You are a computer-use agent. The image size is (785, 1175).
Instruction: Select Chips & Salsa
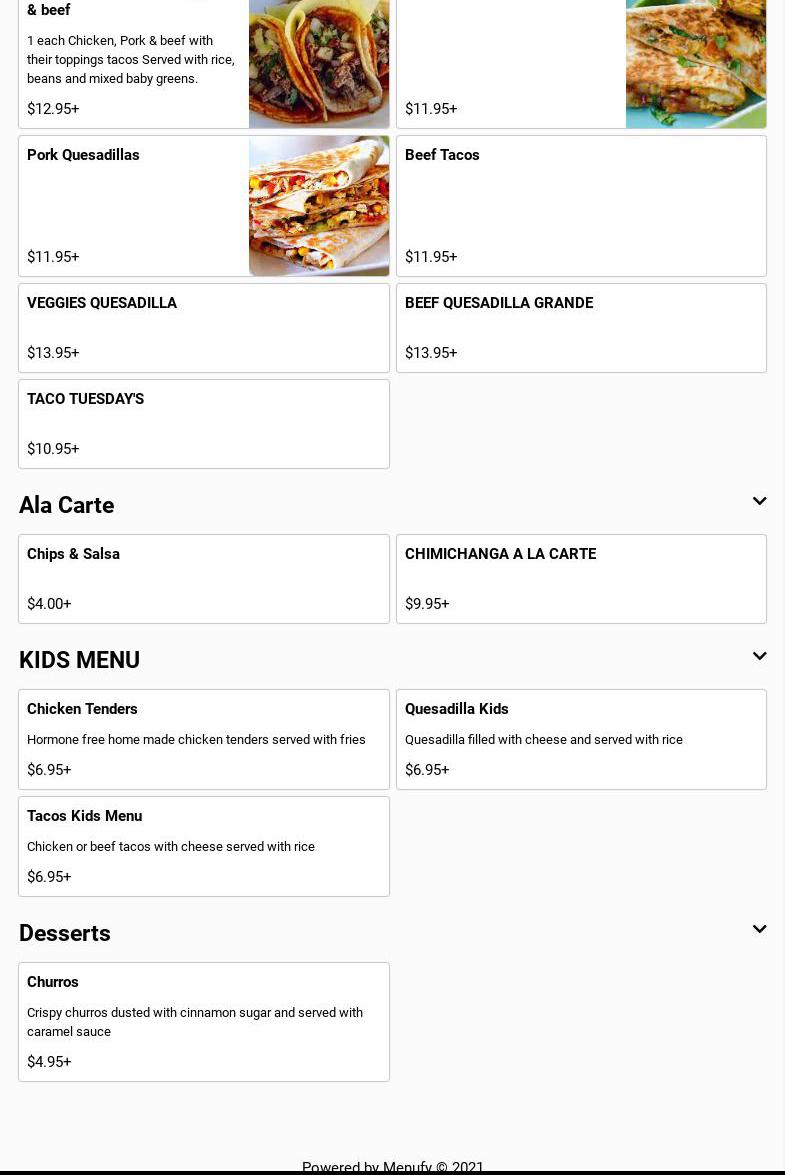coord(203,579)
